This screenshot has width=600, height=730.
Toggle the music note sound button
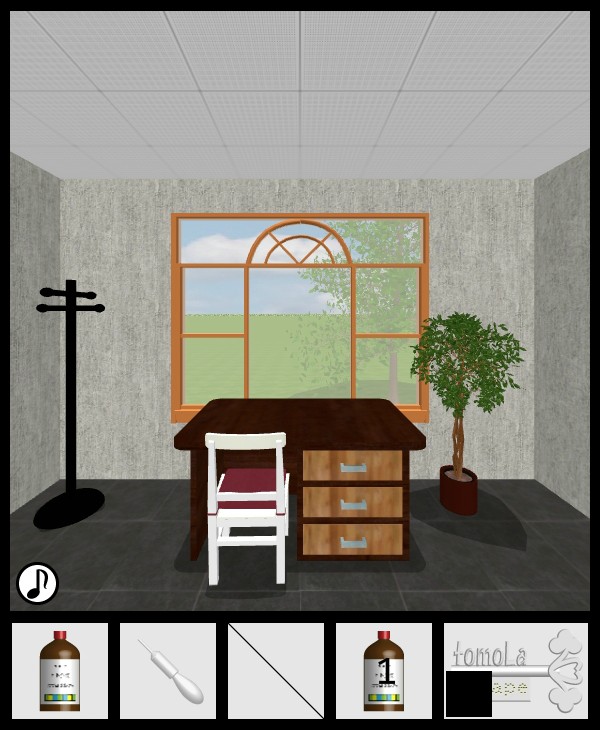pos(37,583)
